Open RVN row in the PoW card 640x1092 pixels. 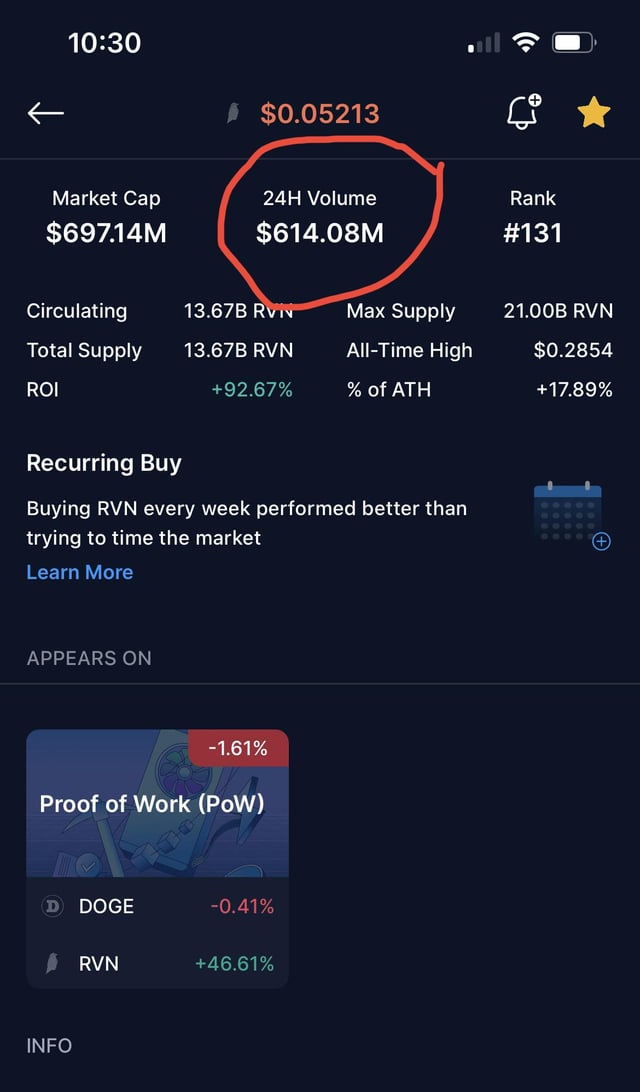[157, 963]
